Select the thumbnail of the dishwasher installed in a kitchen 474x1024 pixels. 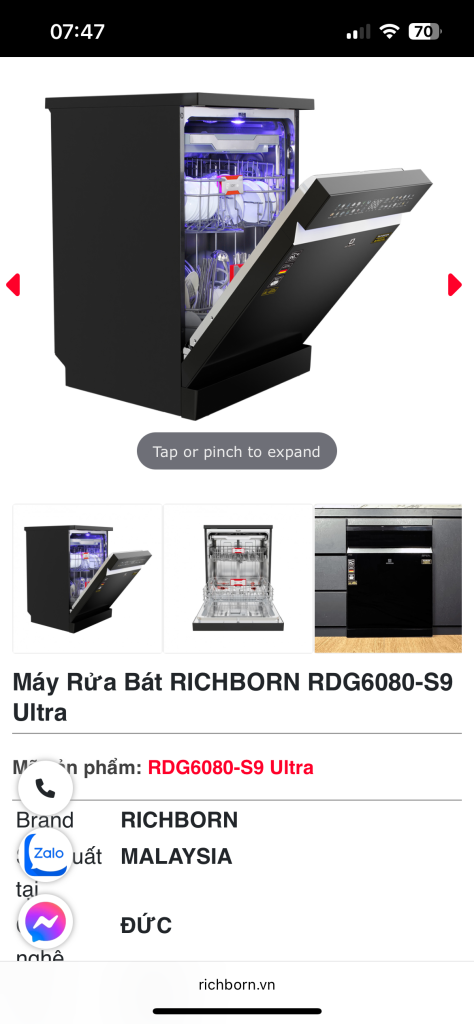(x=388, y=579)
